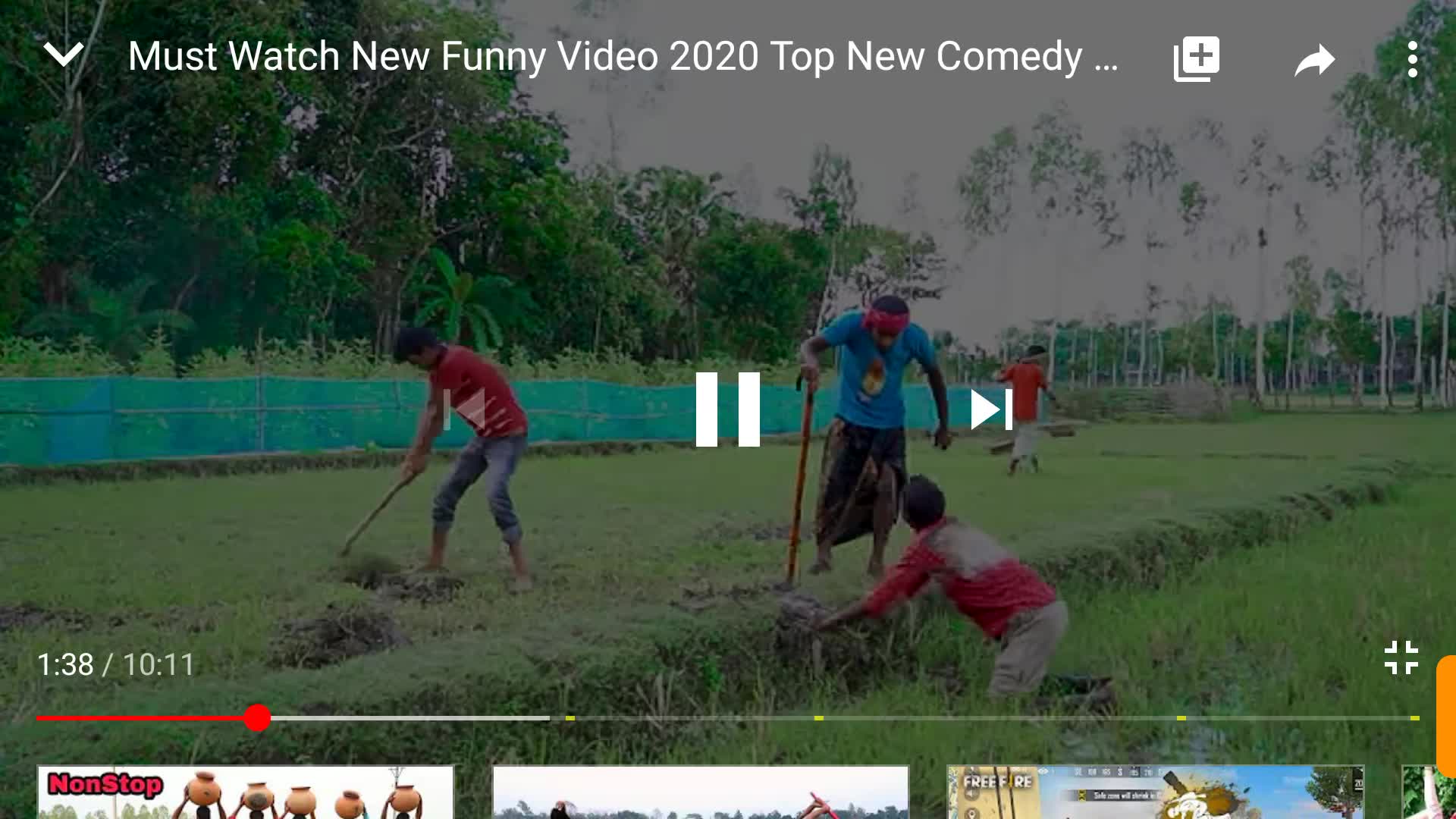Open the Free Fire suggested video

click(1155, 792)
